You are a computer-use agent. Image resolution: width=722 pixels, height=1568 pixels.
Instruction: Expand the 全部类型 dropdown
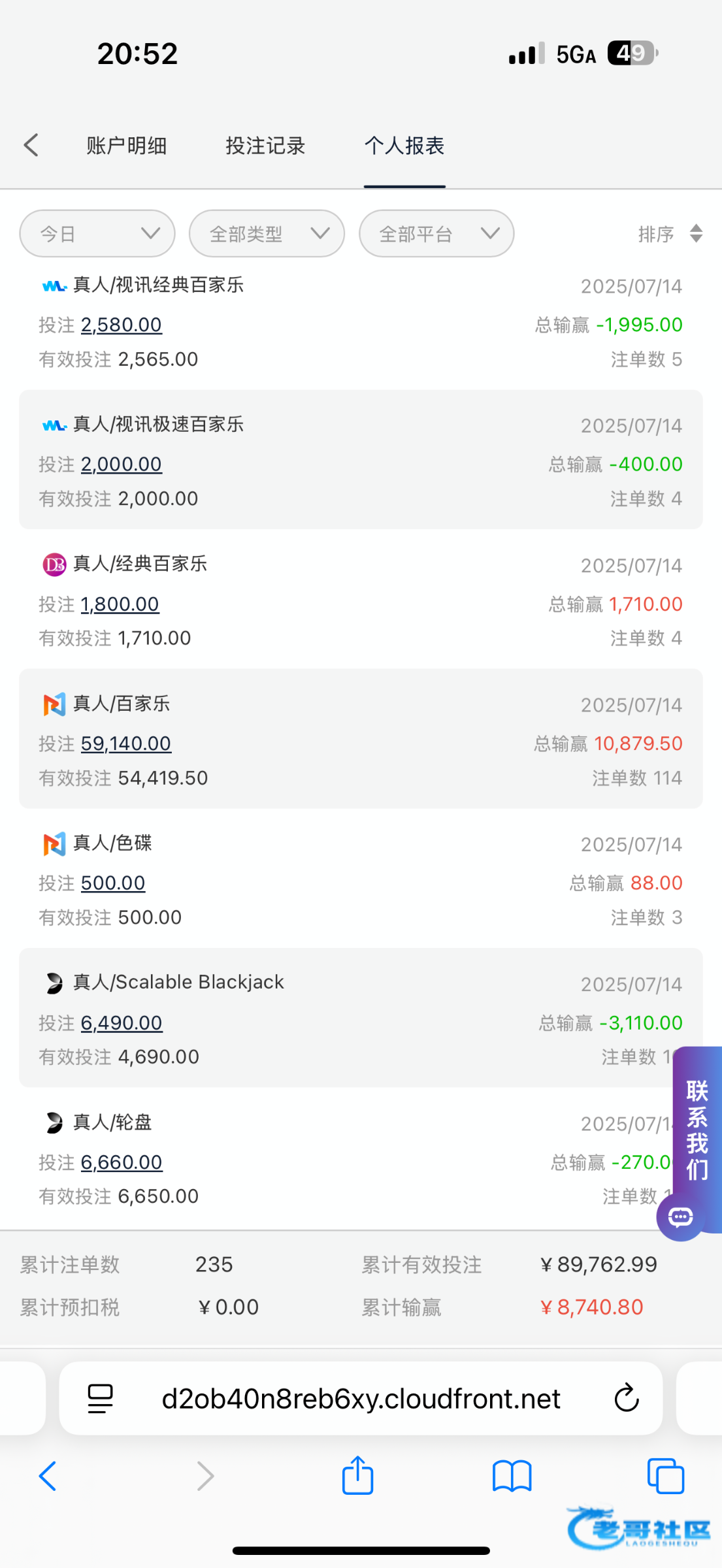[x=267, y=233]
